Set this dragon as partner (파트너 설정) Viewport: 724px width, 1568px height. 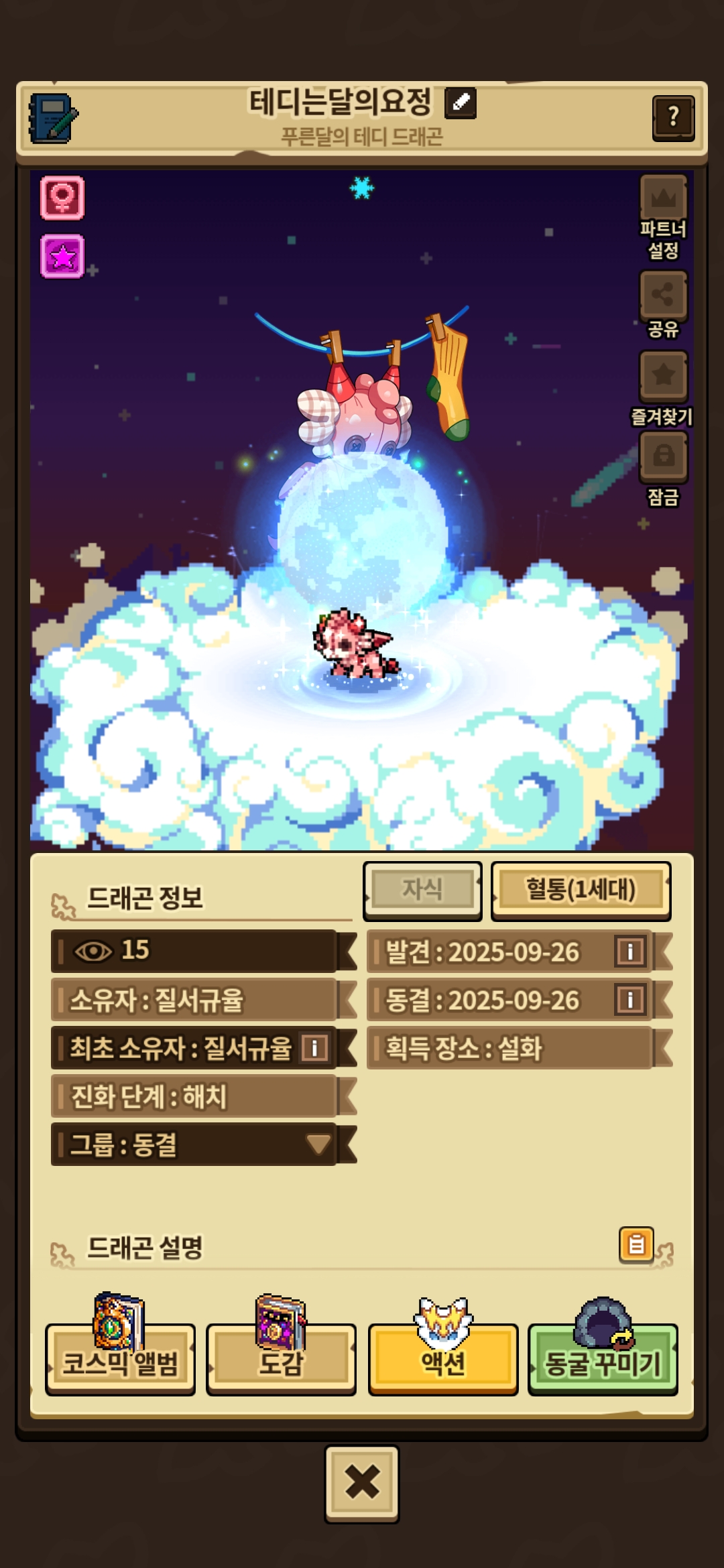tap(663, 198)
